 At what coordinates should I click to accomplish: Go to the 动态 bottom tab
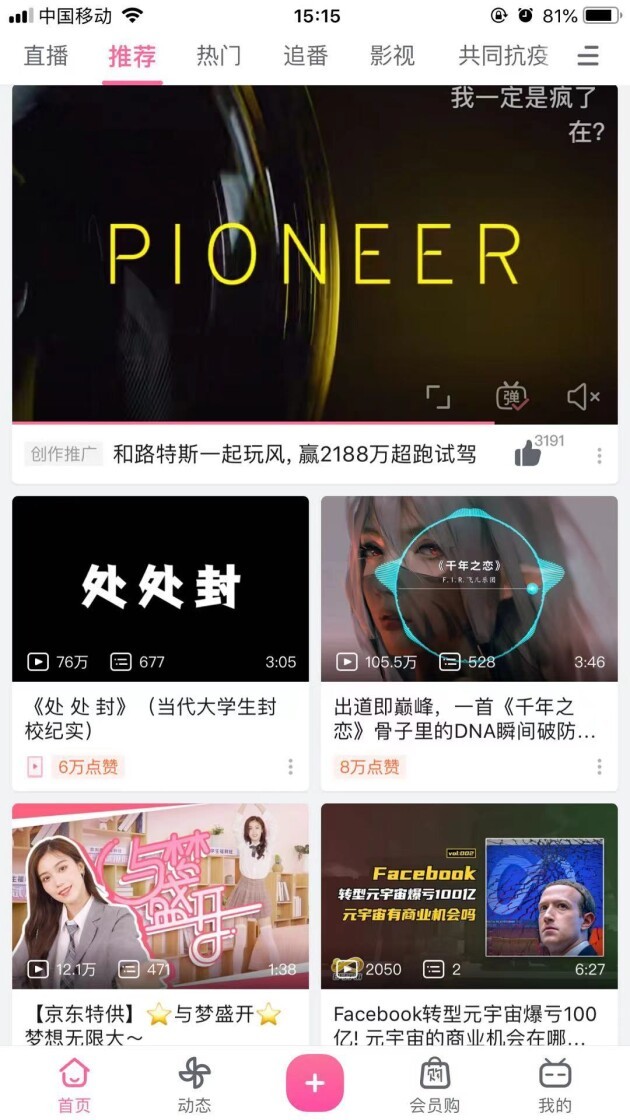pyautogui.click(x=194, y=1085)
